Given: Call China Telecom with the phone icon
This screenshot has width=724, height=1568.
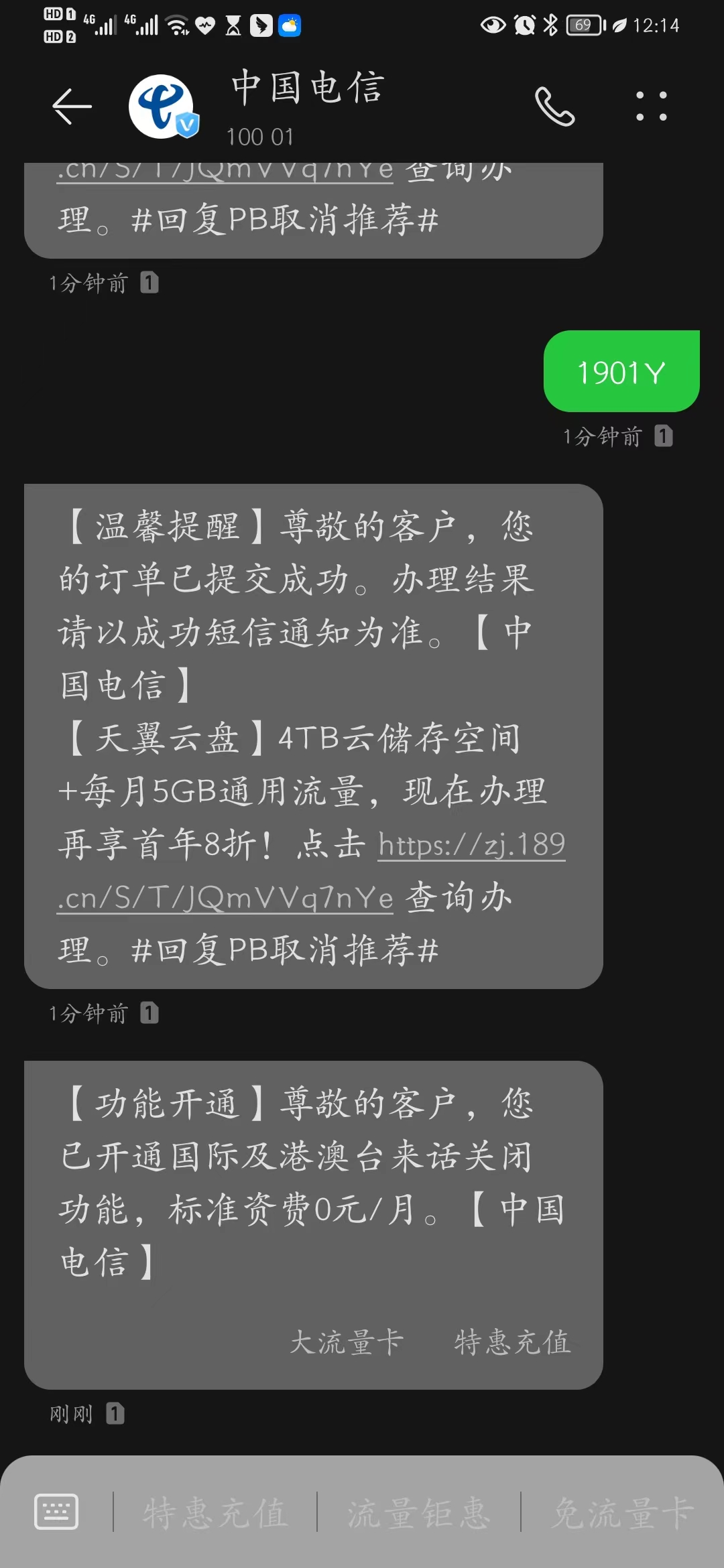Looking at the screenshot, I should click(x=554, y=107).
